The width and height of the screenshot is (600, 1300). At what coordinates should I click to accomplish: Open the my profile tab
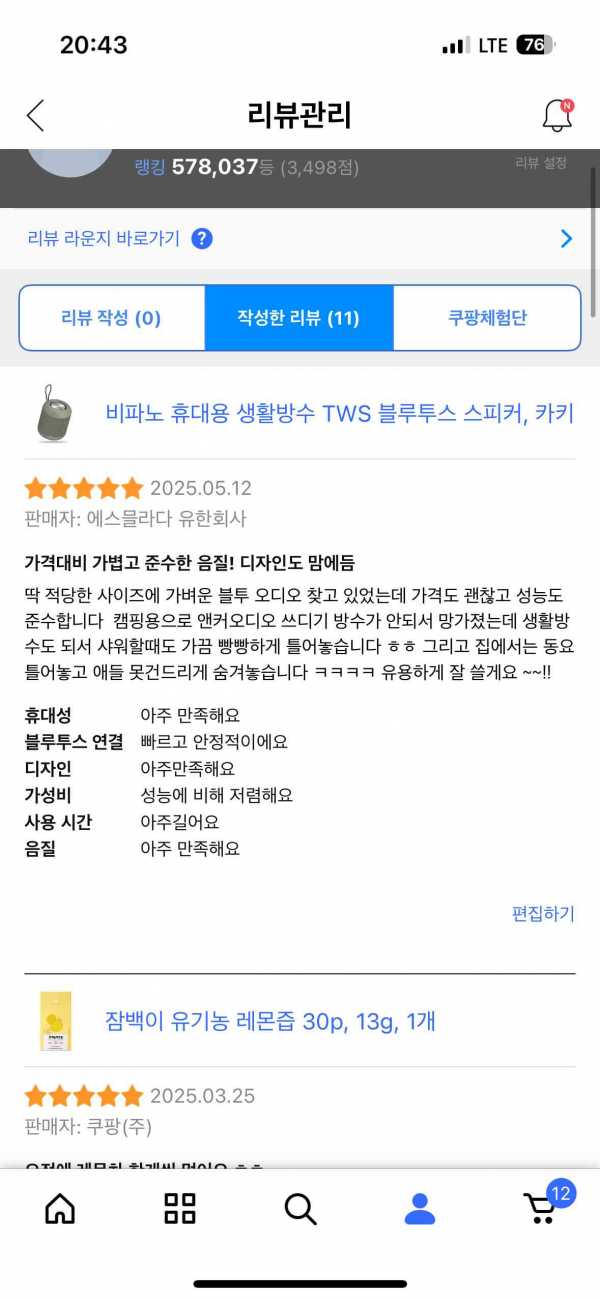[420, 1208]
